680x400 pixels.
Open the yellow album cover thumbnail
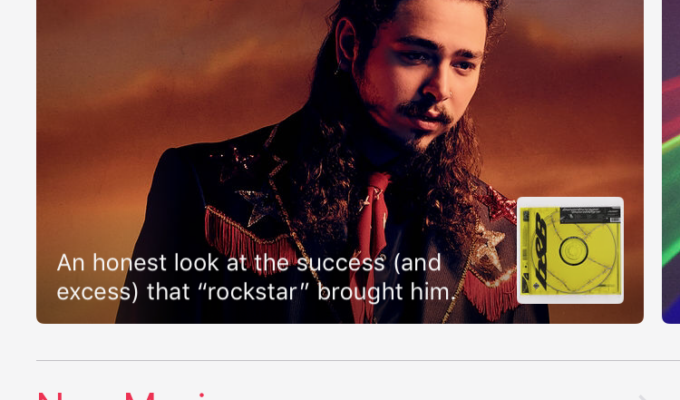pyautogui.click(x=570, y=250)
